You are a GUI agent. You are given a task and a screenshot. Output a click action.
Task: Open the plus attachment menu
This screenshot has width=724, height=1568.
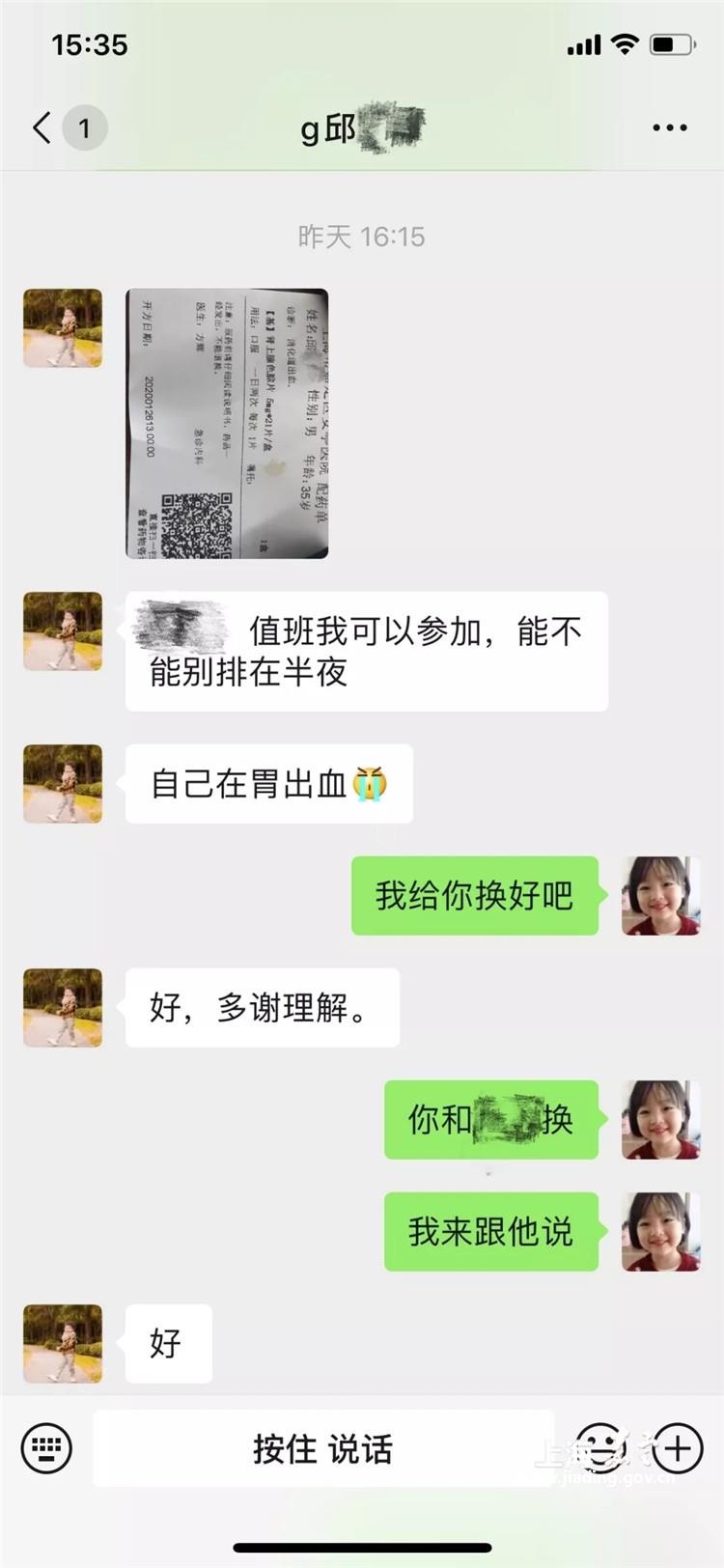[x=678, y=1448]
